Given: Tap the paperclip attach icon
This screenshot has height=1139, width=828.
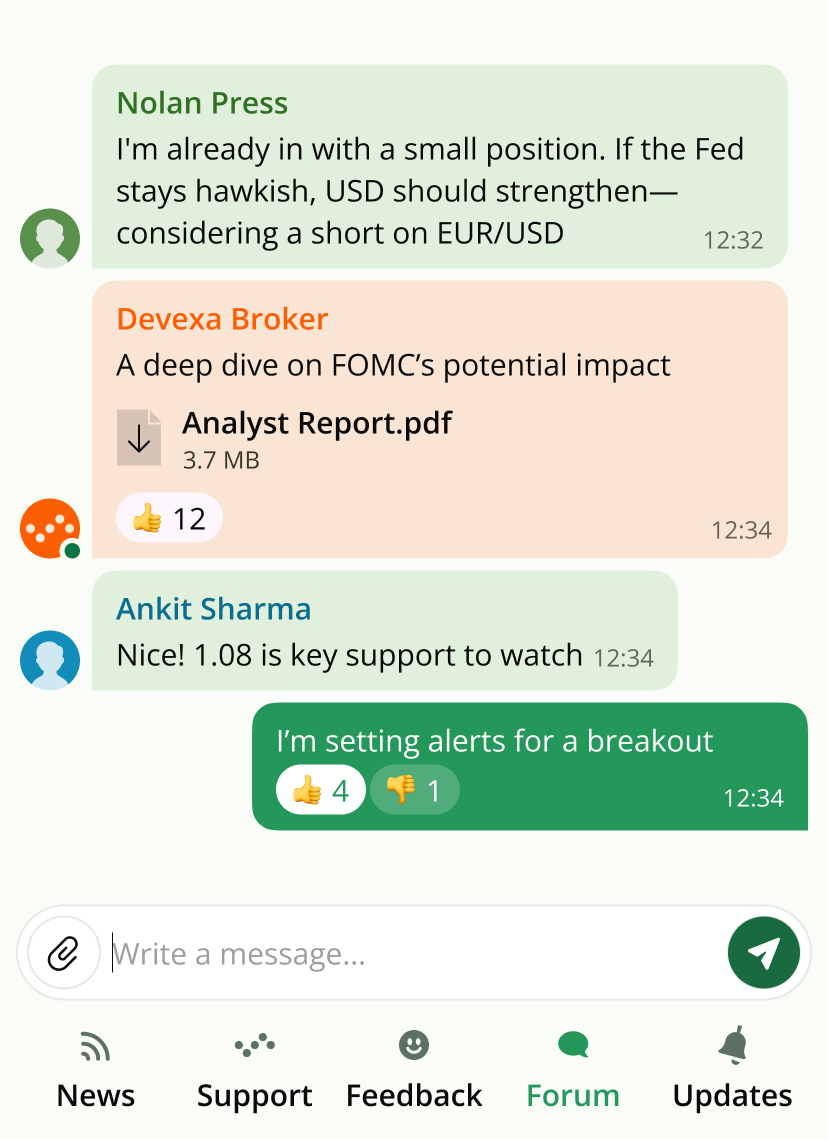Looking at the screenshot, I should point(63,953).
